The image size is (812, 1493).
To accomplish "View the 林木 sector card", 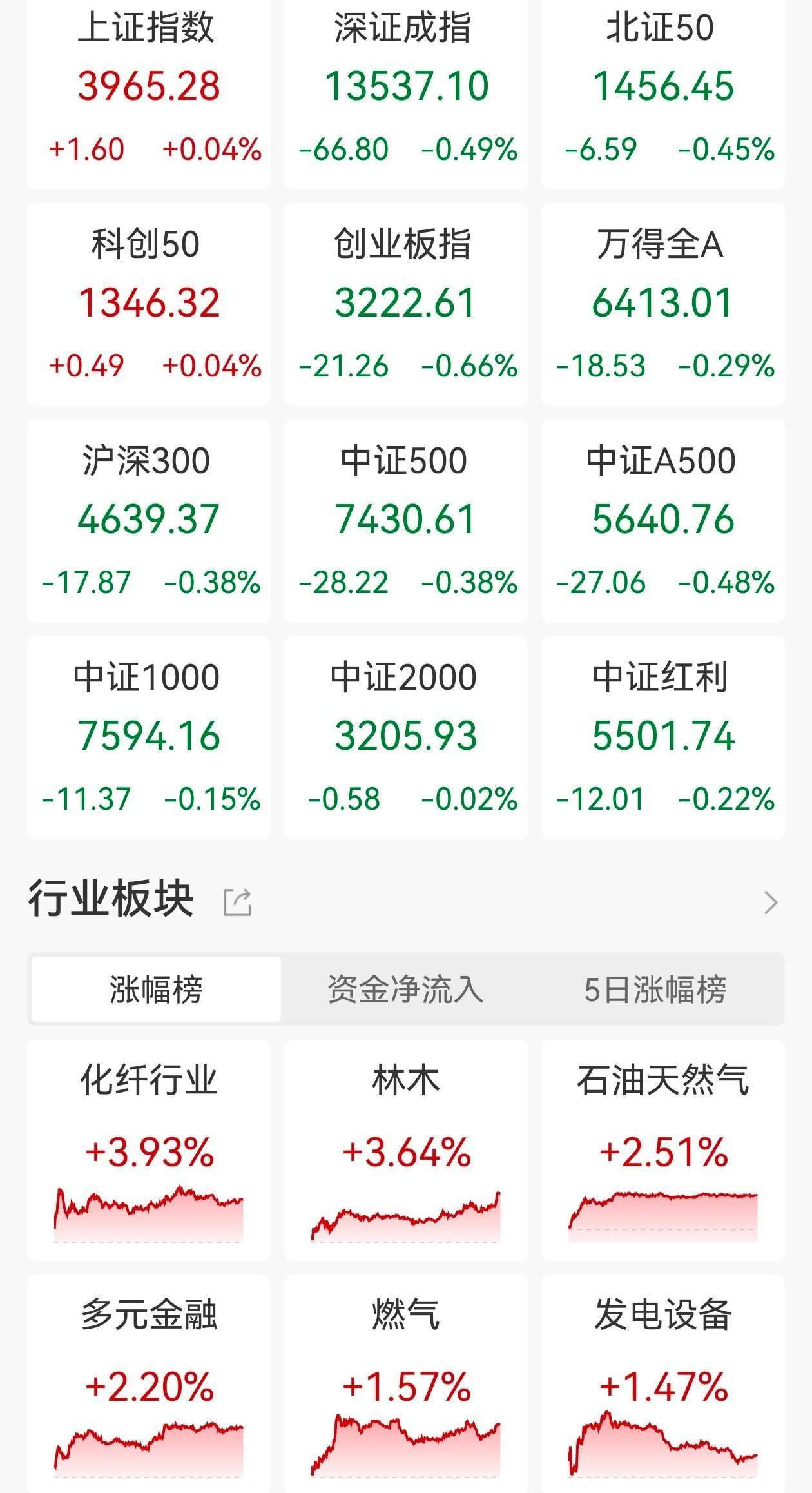I will click(x=406, y=1150).
